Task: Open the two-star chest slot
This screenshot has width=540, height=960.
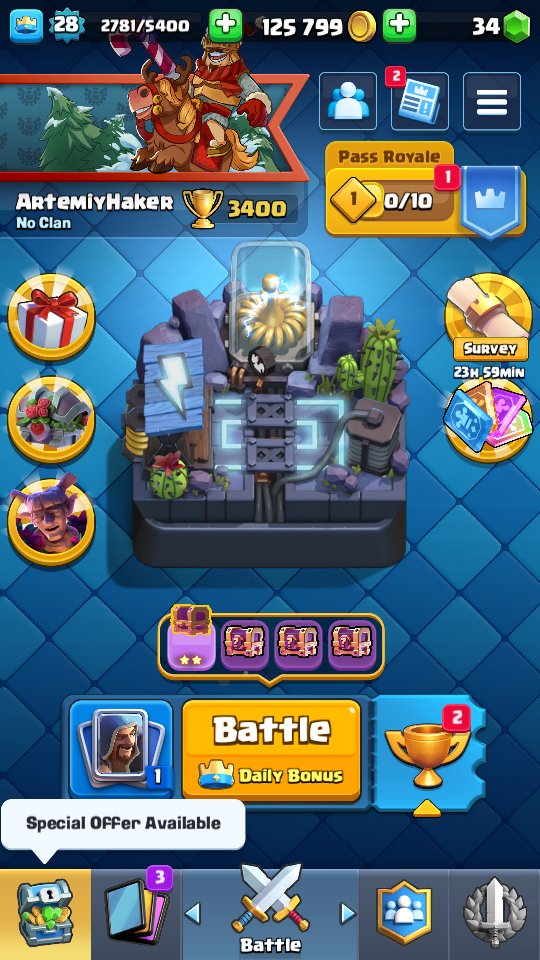Action: point(191,640)
